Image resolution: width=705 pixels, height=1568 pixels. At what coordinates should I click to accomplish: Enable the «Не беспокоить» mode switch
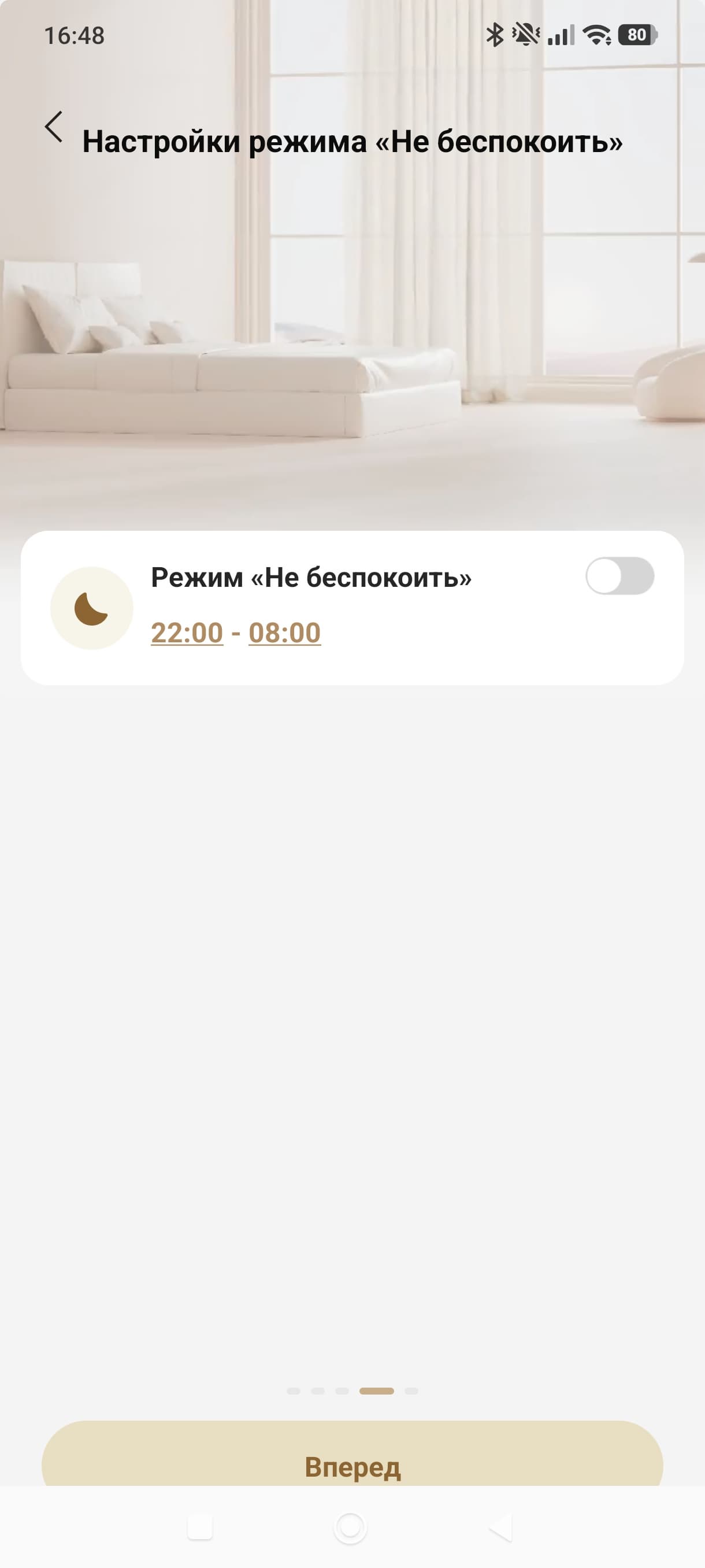619,576
